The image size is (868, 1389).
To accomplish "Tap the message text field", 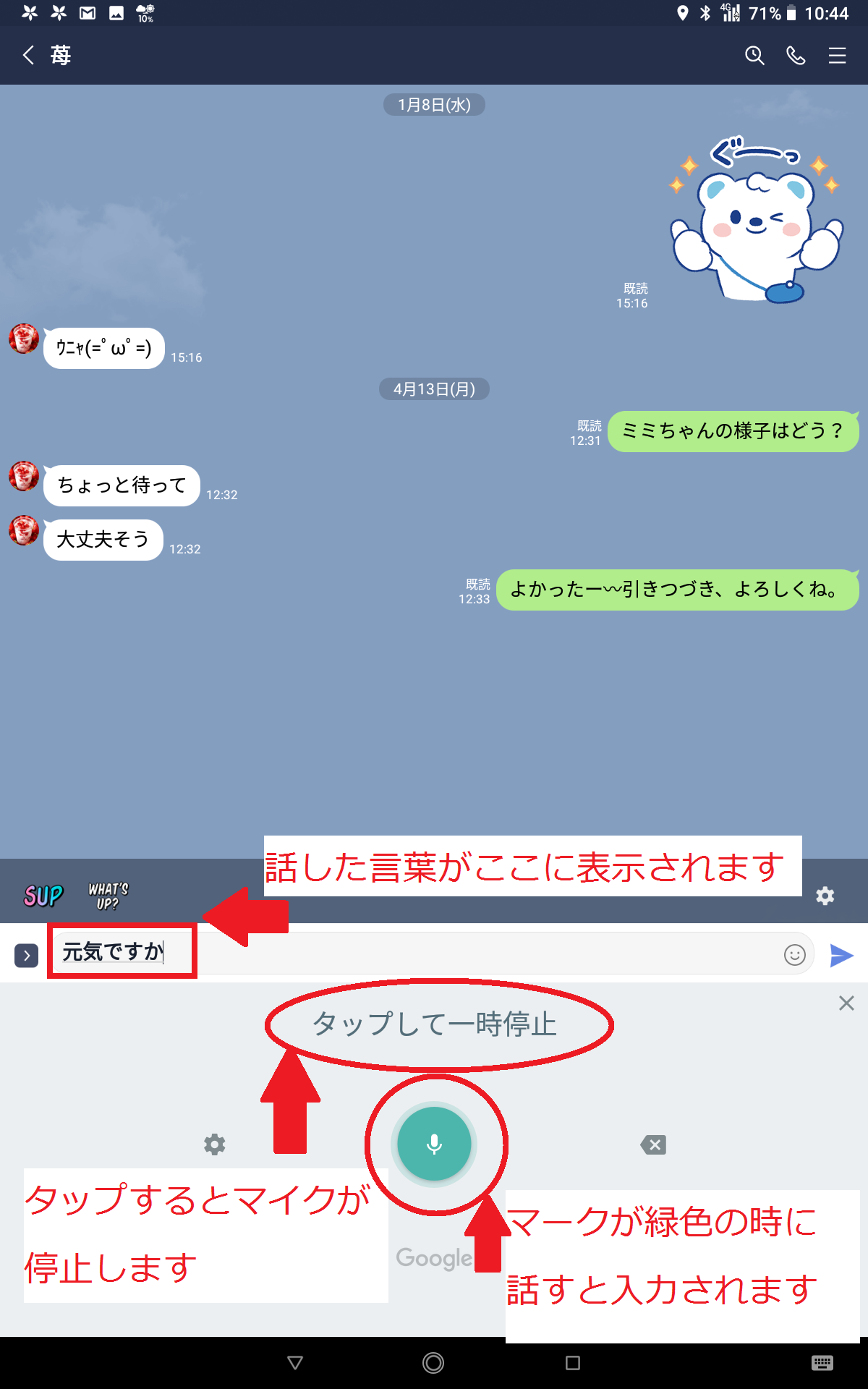I will point(470,953).
